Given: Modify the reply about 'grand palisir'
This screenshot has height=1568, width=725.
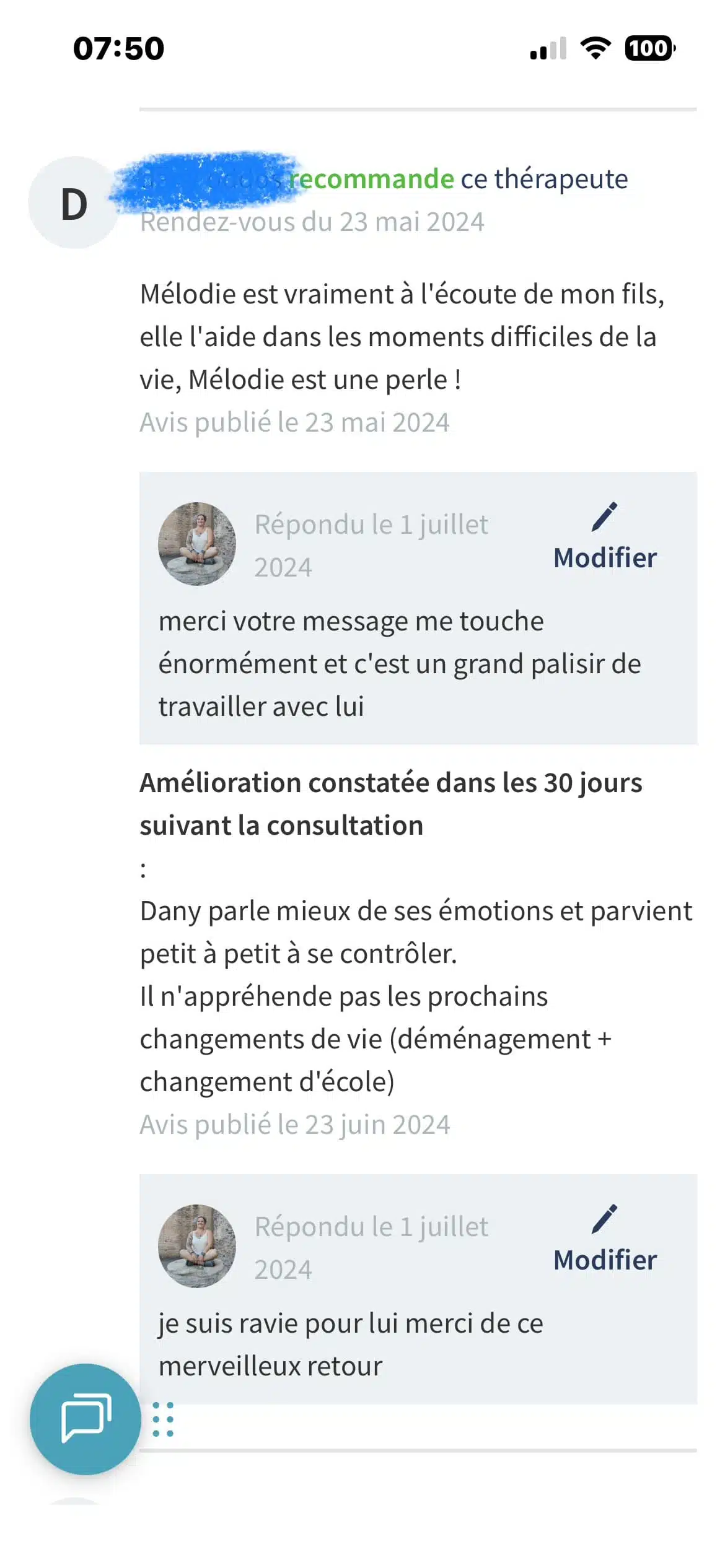Looking at the screenshot, I should point(604,539).
